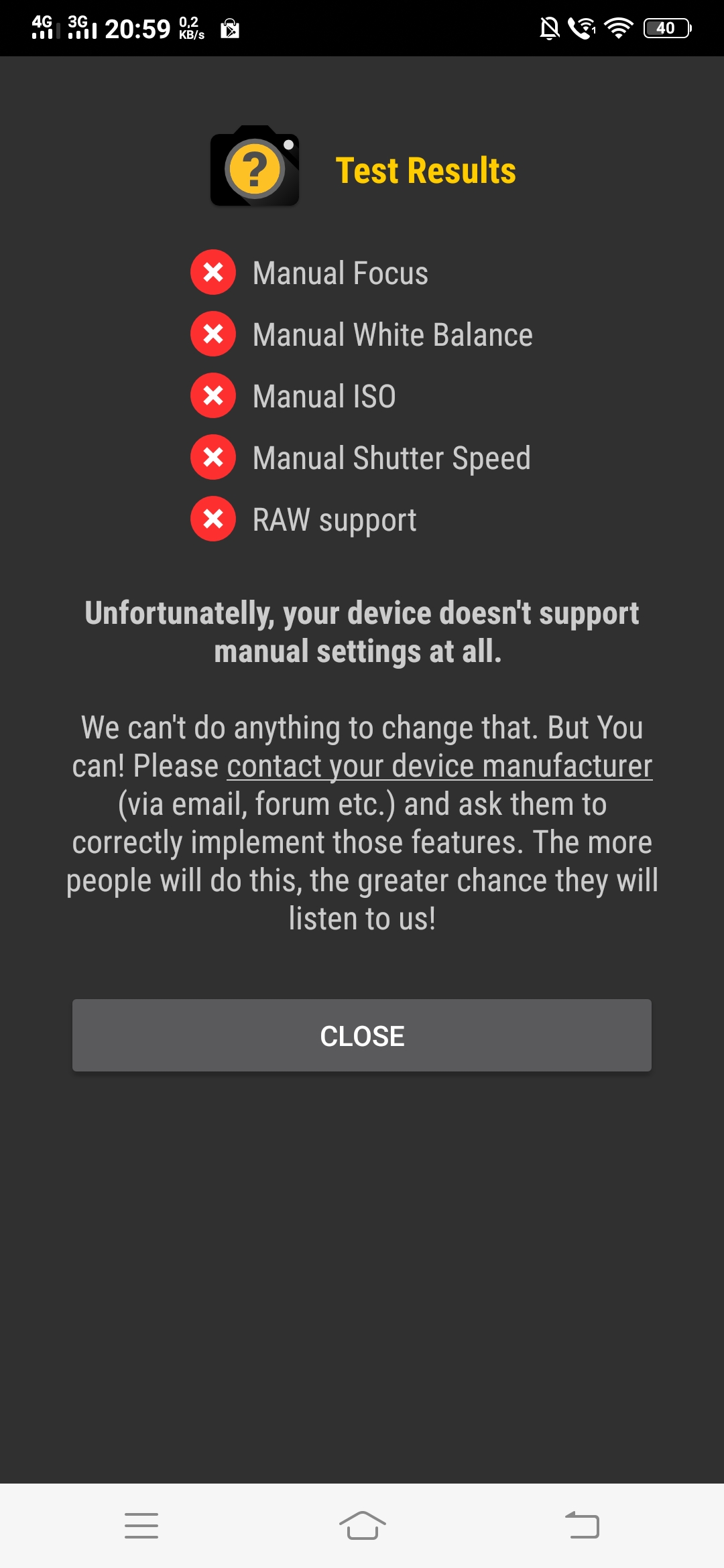Go back using the navigation bar
The width and height of the screenshot is (724, 1568).
pos(582,1526)
